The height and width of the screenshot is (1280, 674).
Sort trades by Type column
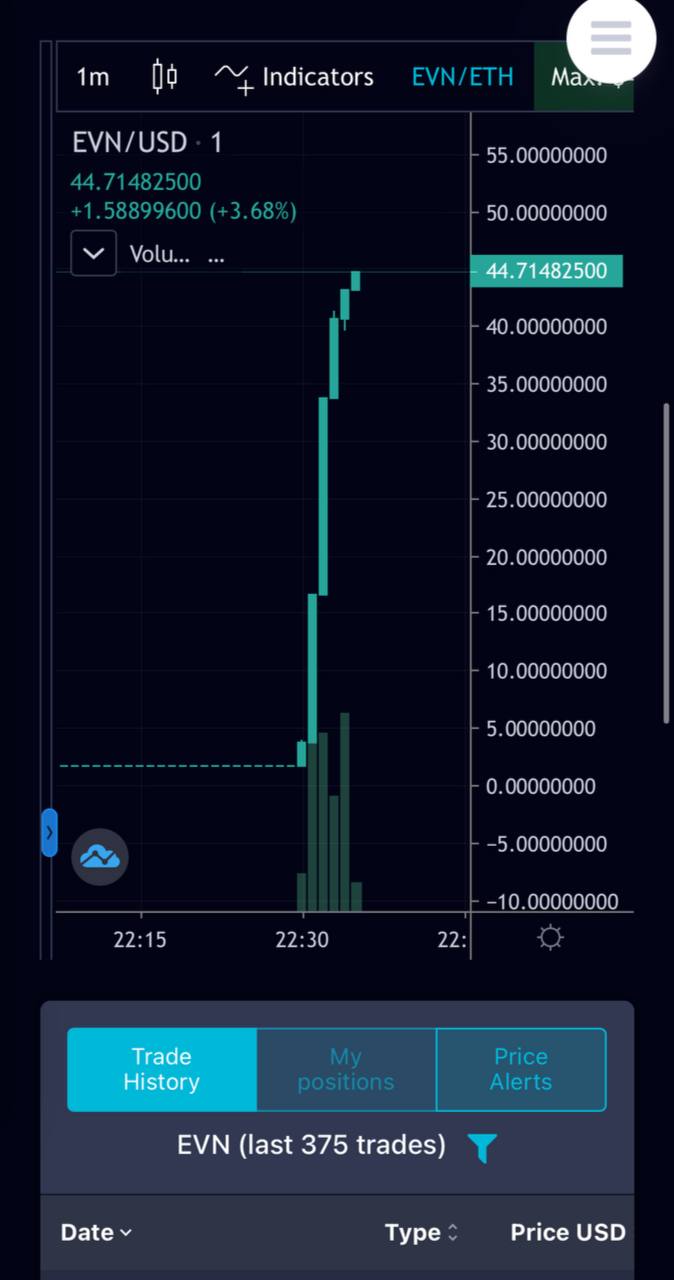pyautogui.click(x=421, y=1232)
